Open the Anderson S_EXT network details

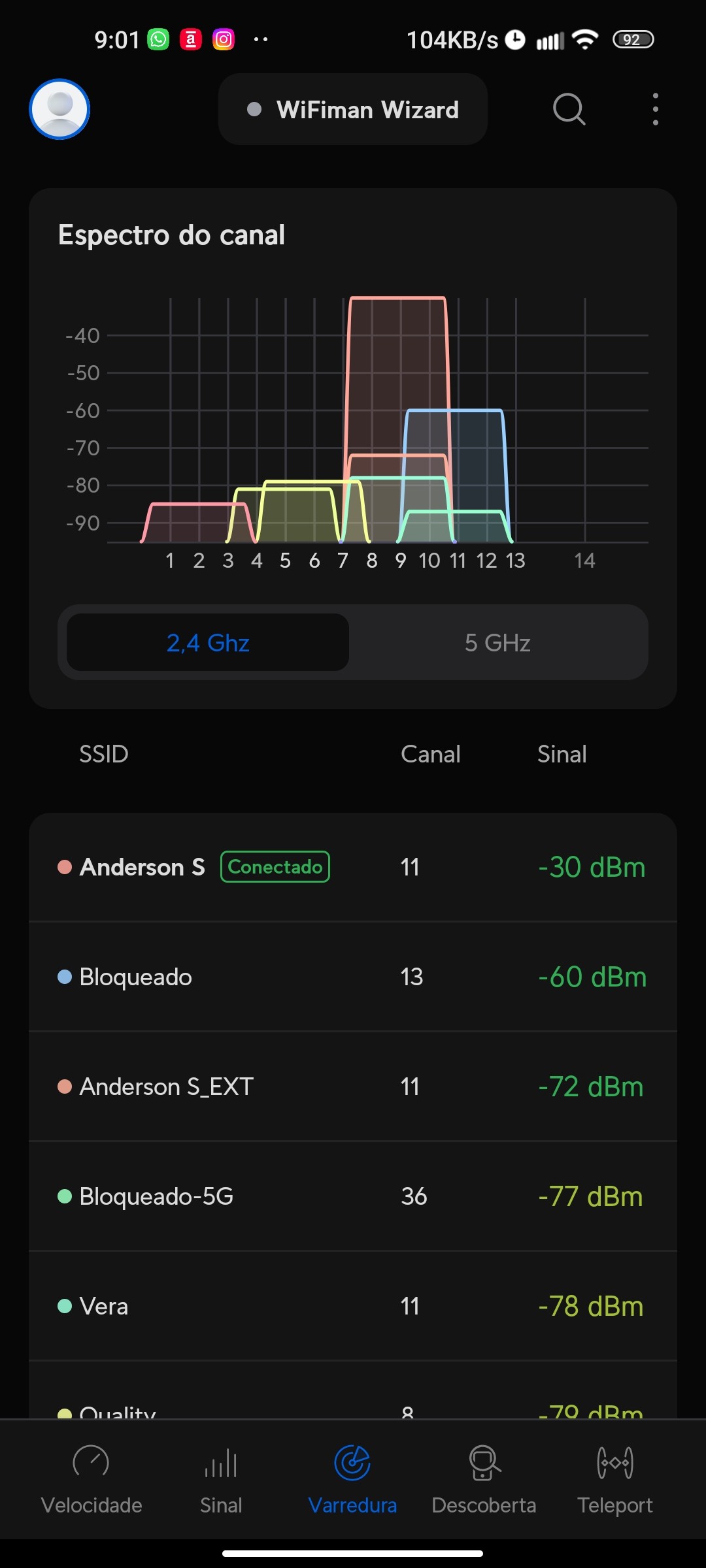[353, 1087]
